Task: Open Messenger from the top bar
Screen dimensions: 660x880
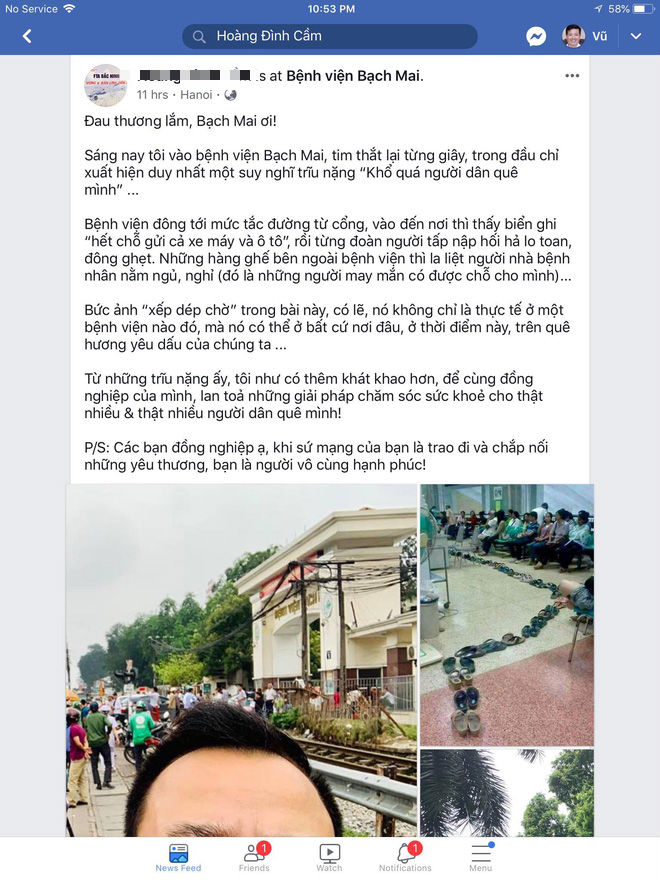Action: pyautogui.click(x=536, y=37)
